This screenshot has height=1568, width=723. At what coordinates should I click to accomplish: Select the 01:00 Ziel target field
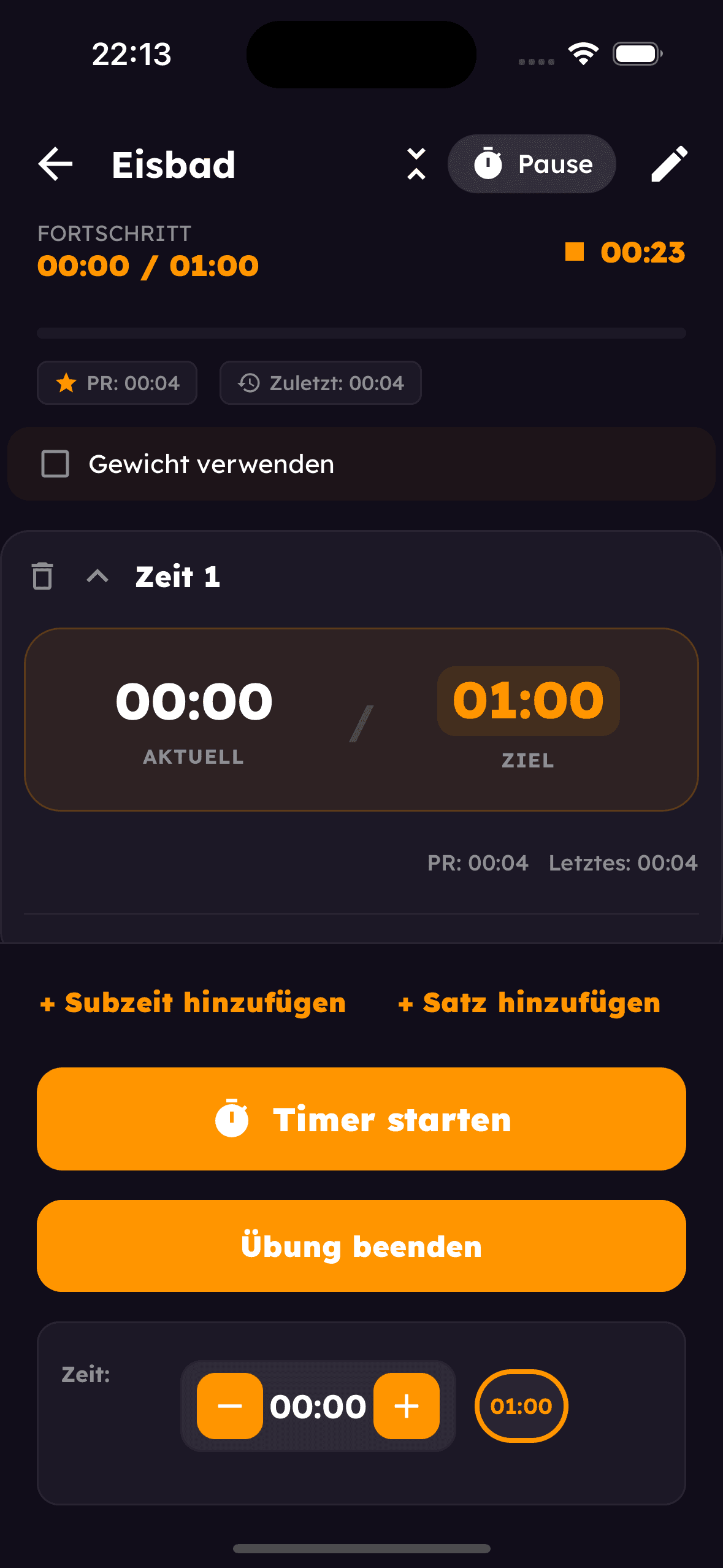coord(527,701)
